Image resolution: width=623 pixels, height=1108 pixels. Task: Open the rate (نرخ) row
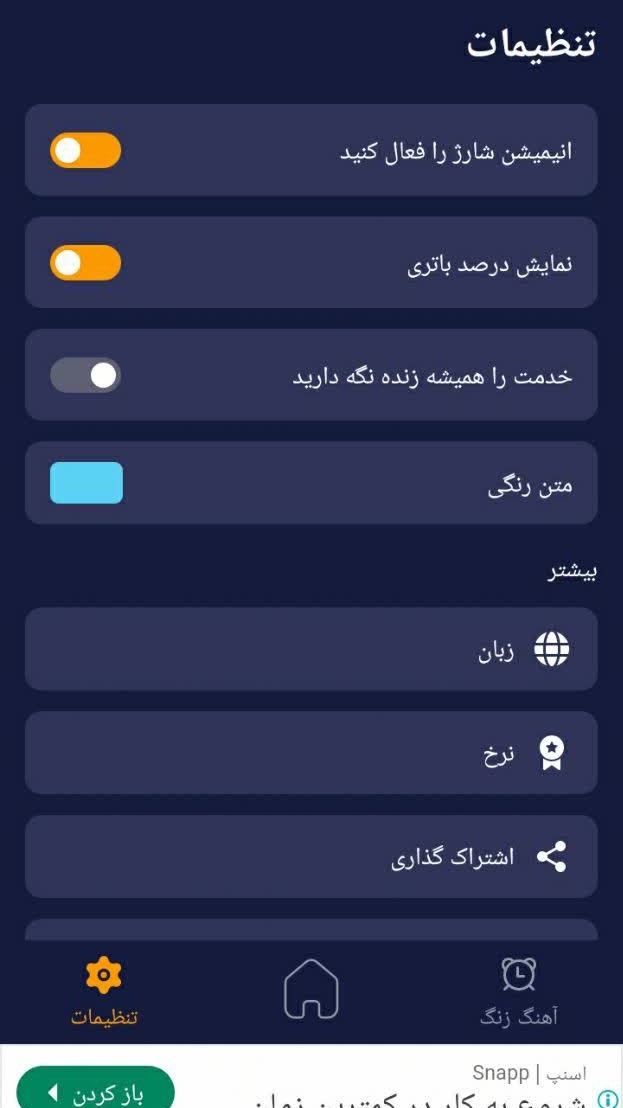(x=311, y=753)
